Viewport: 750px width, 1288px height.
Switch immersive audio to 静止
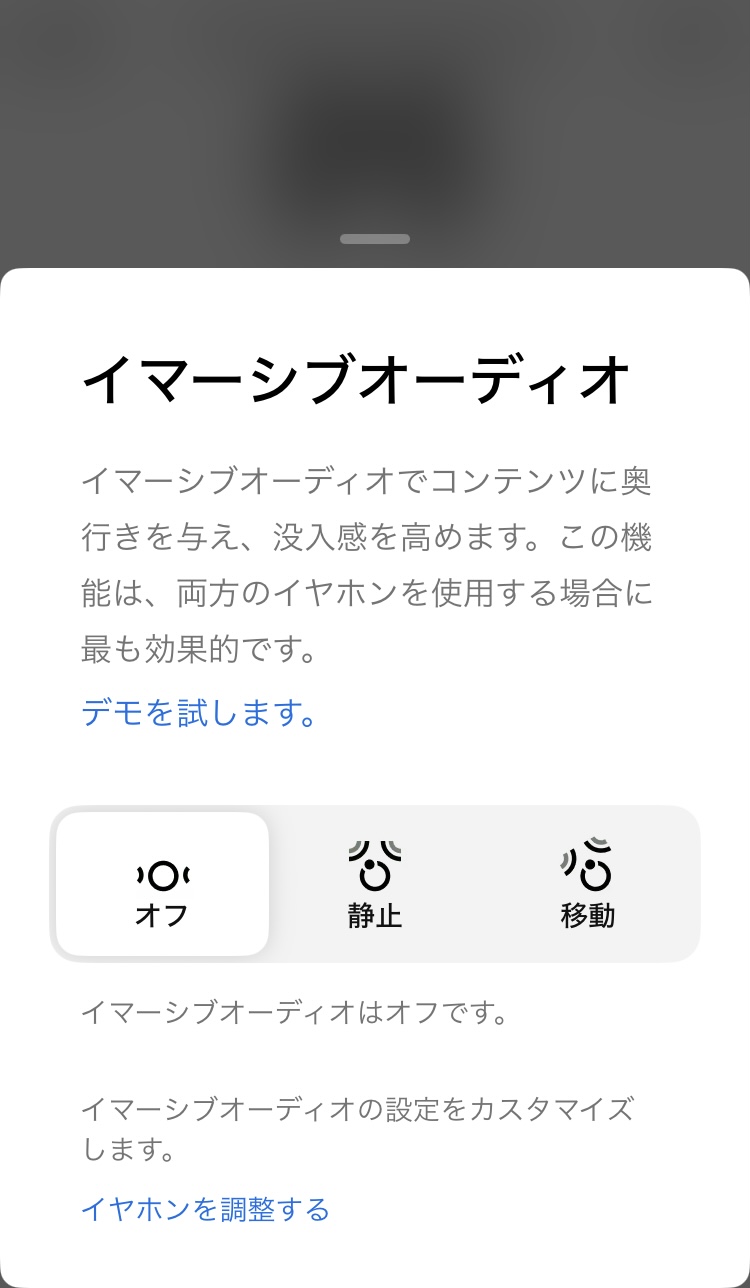pyautogui.click(x=375, y=884)
